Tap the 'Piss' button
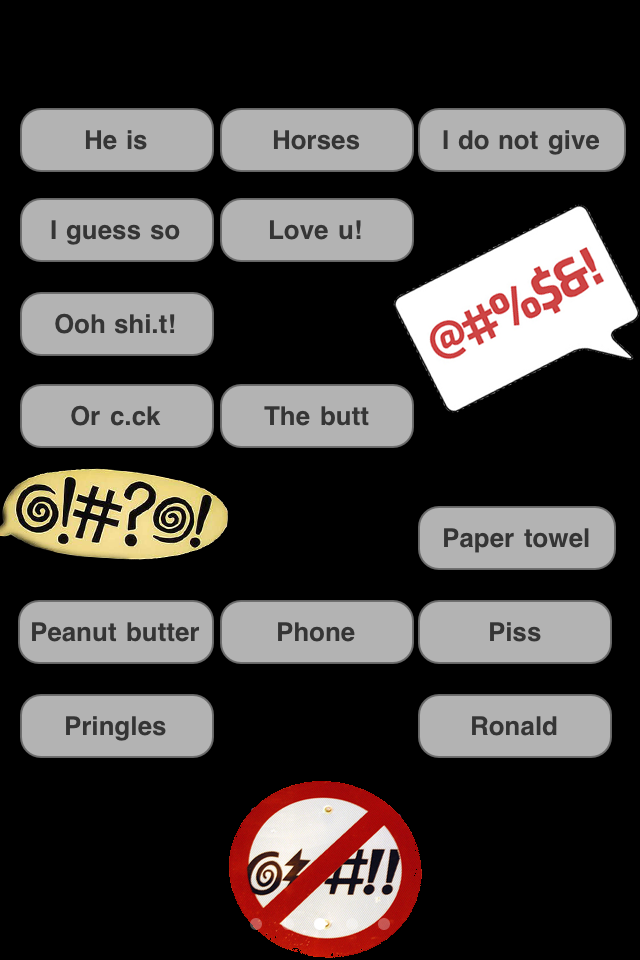 pyautogui.click(x=514, y=632)
